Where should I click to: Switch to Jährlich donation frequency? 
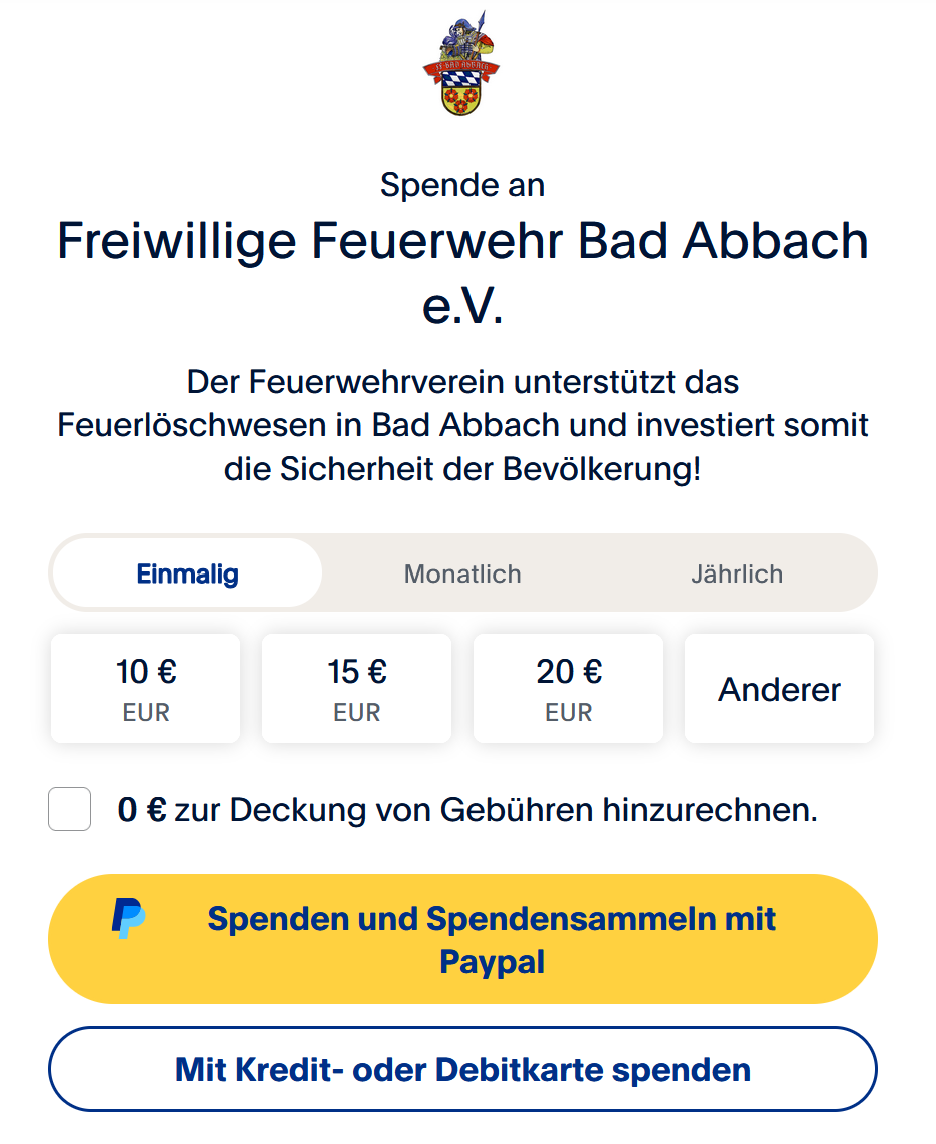(x=737, y=574)
